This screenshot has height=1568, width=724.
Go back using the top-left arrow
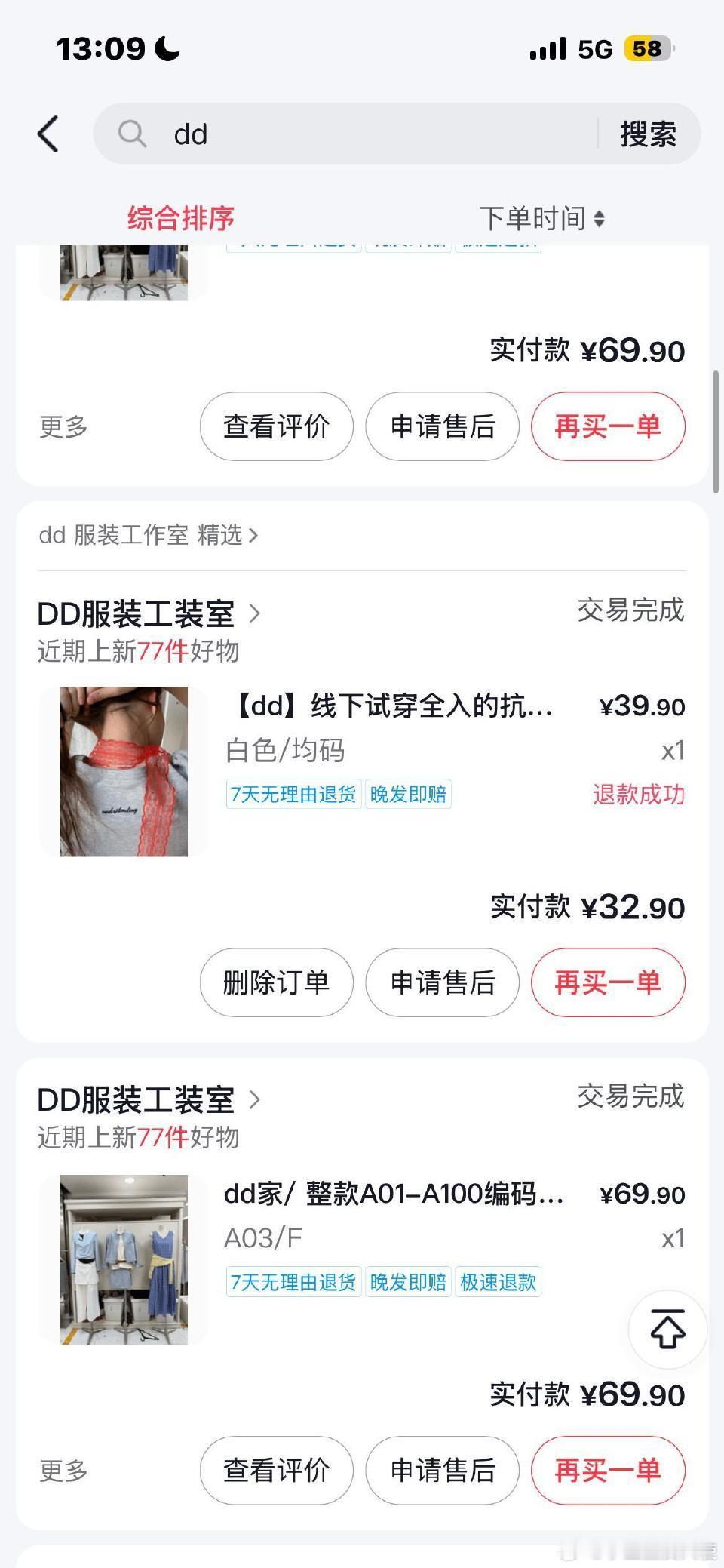48,134
